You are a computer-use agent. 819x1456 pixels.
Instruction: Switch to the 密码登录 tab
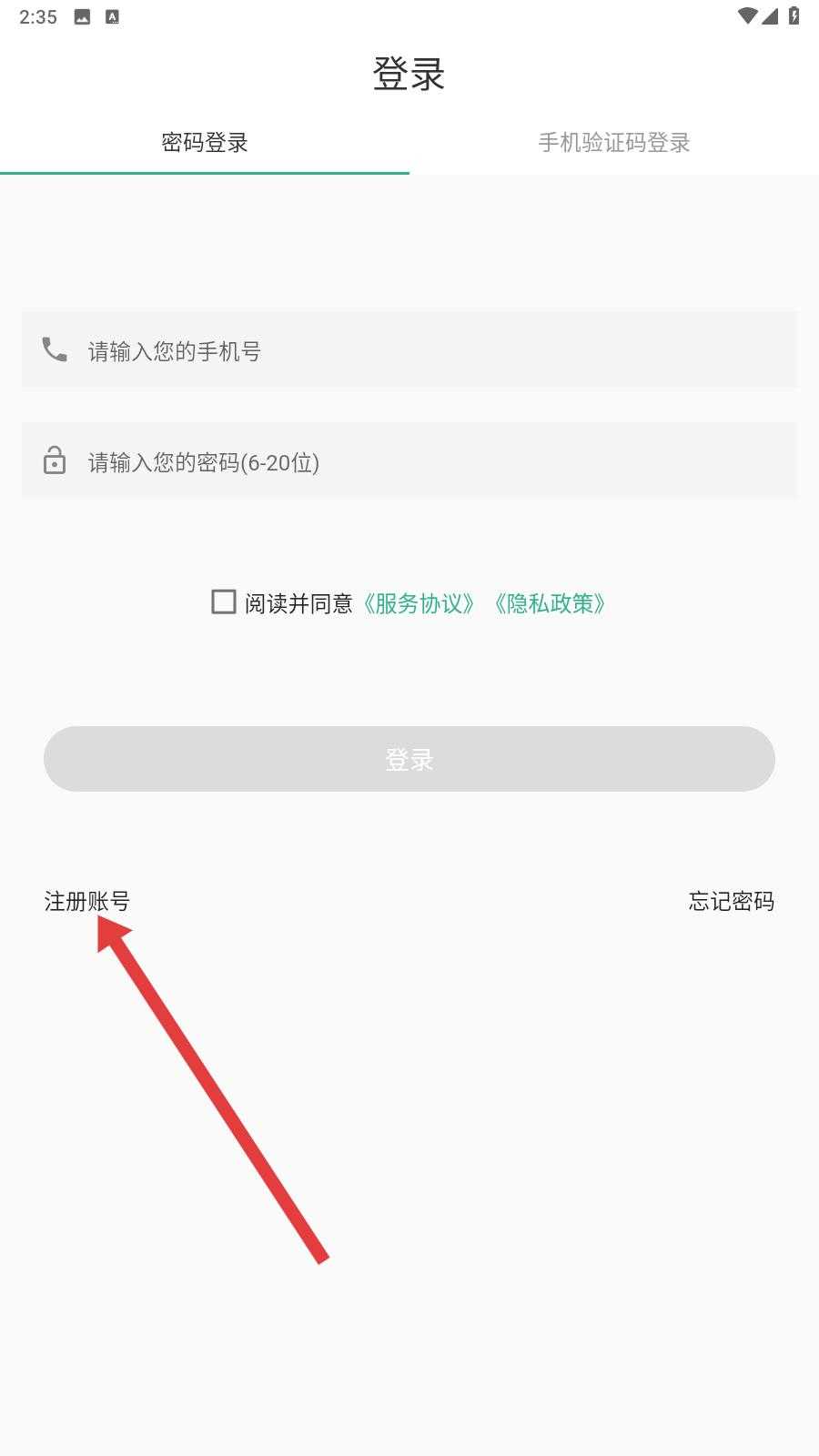[x=205, y=143]
